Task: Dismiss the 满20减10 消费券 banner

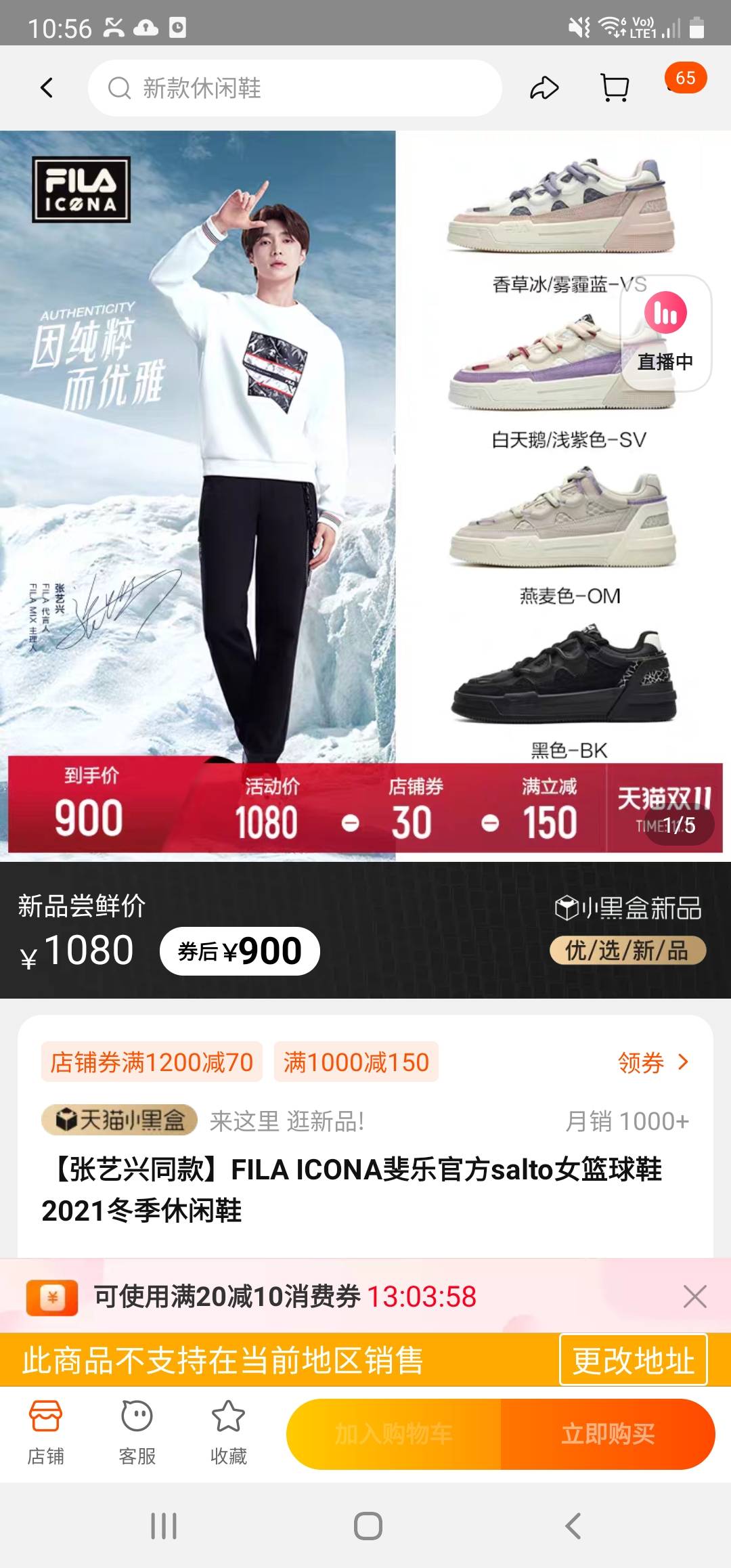Action: click(694, 1297)
